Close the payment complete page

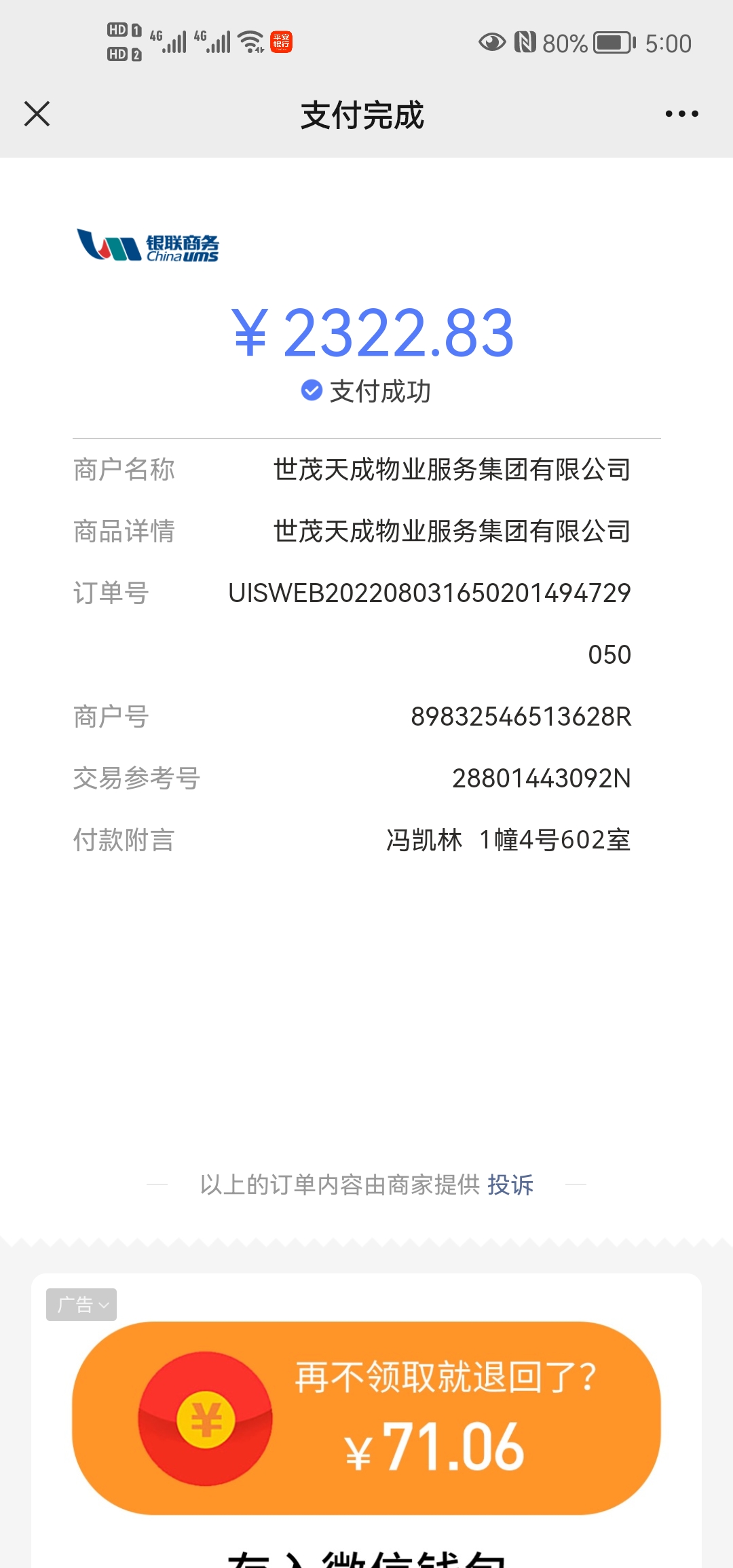(x=37, y=114)
